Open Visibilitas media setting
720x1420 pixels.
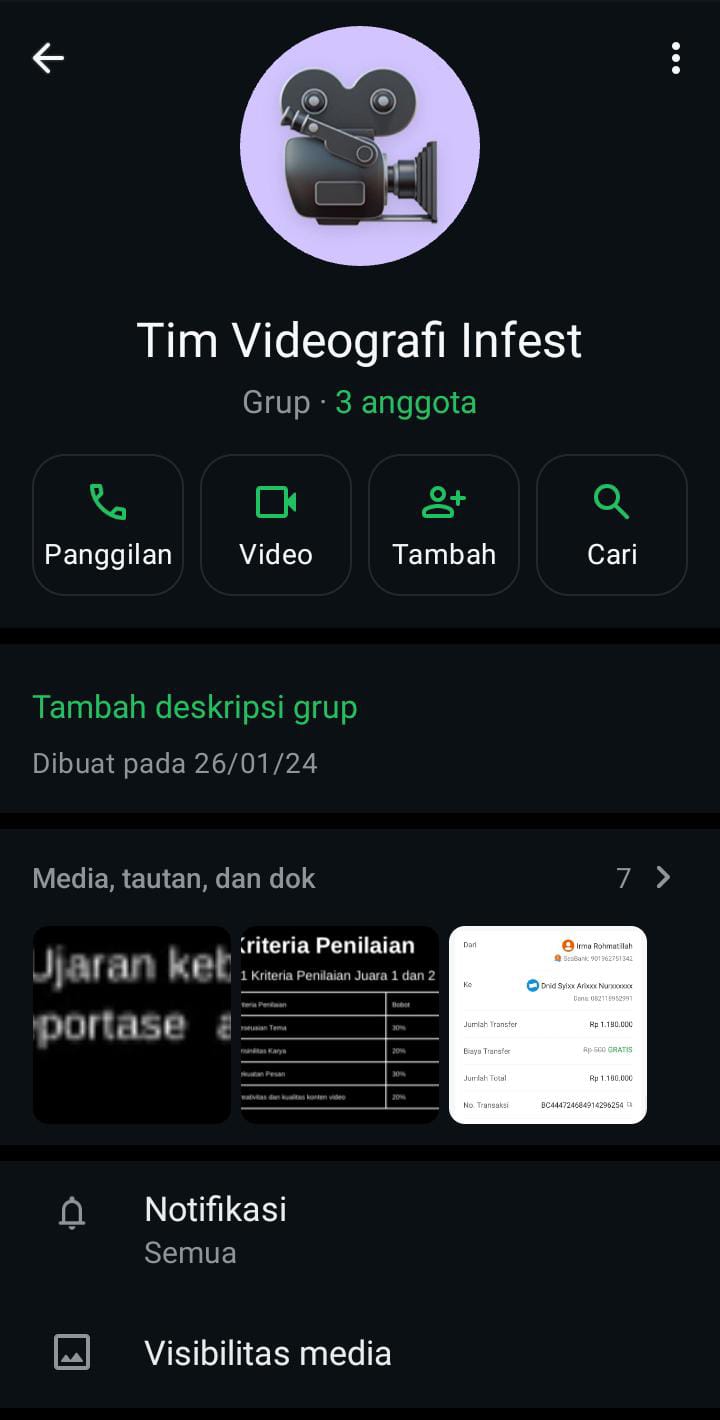pos(267,1353)
